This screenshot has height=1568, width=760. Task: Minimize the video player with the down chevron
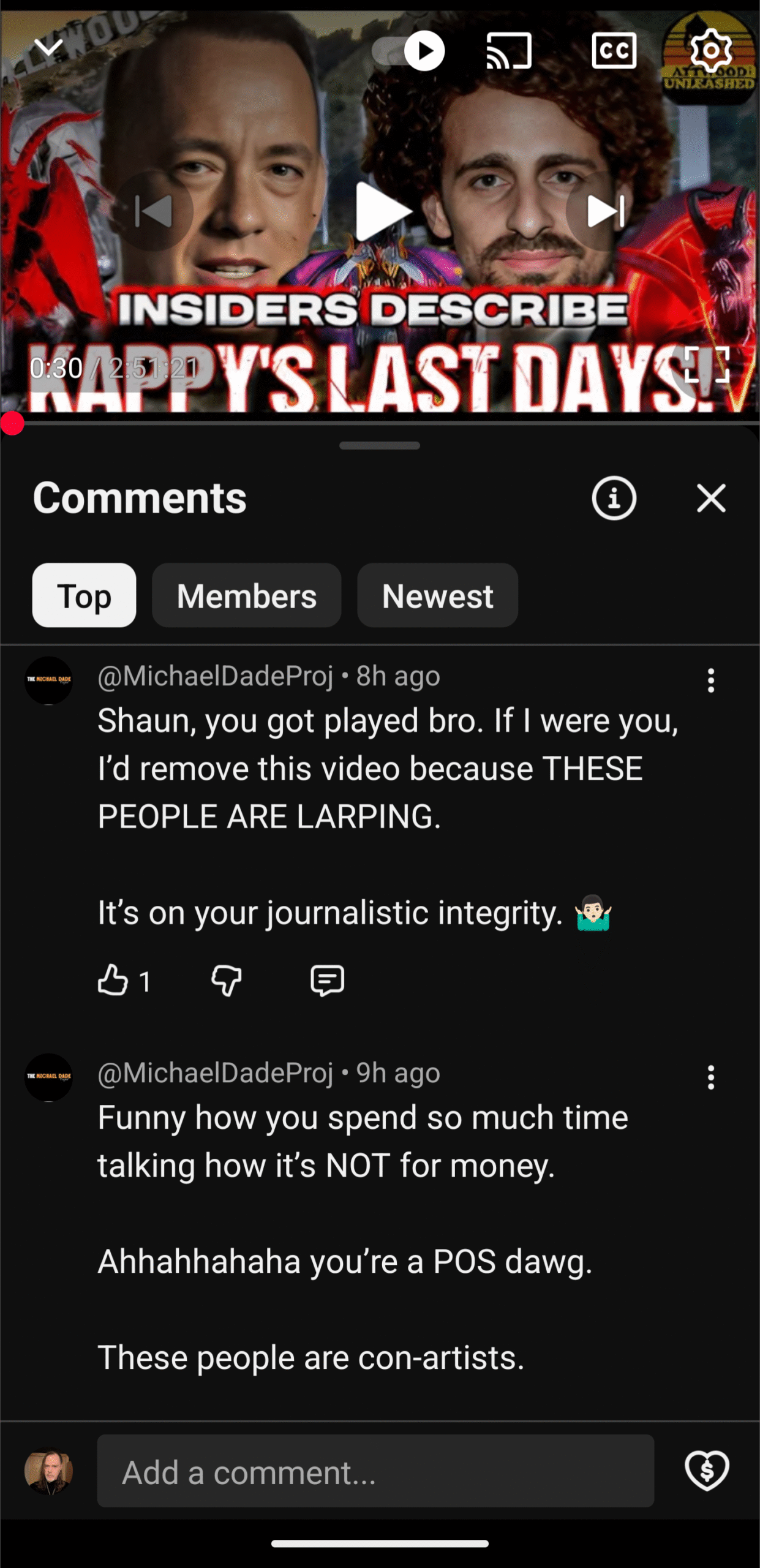coord(48,48)
